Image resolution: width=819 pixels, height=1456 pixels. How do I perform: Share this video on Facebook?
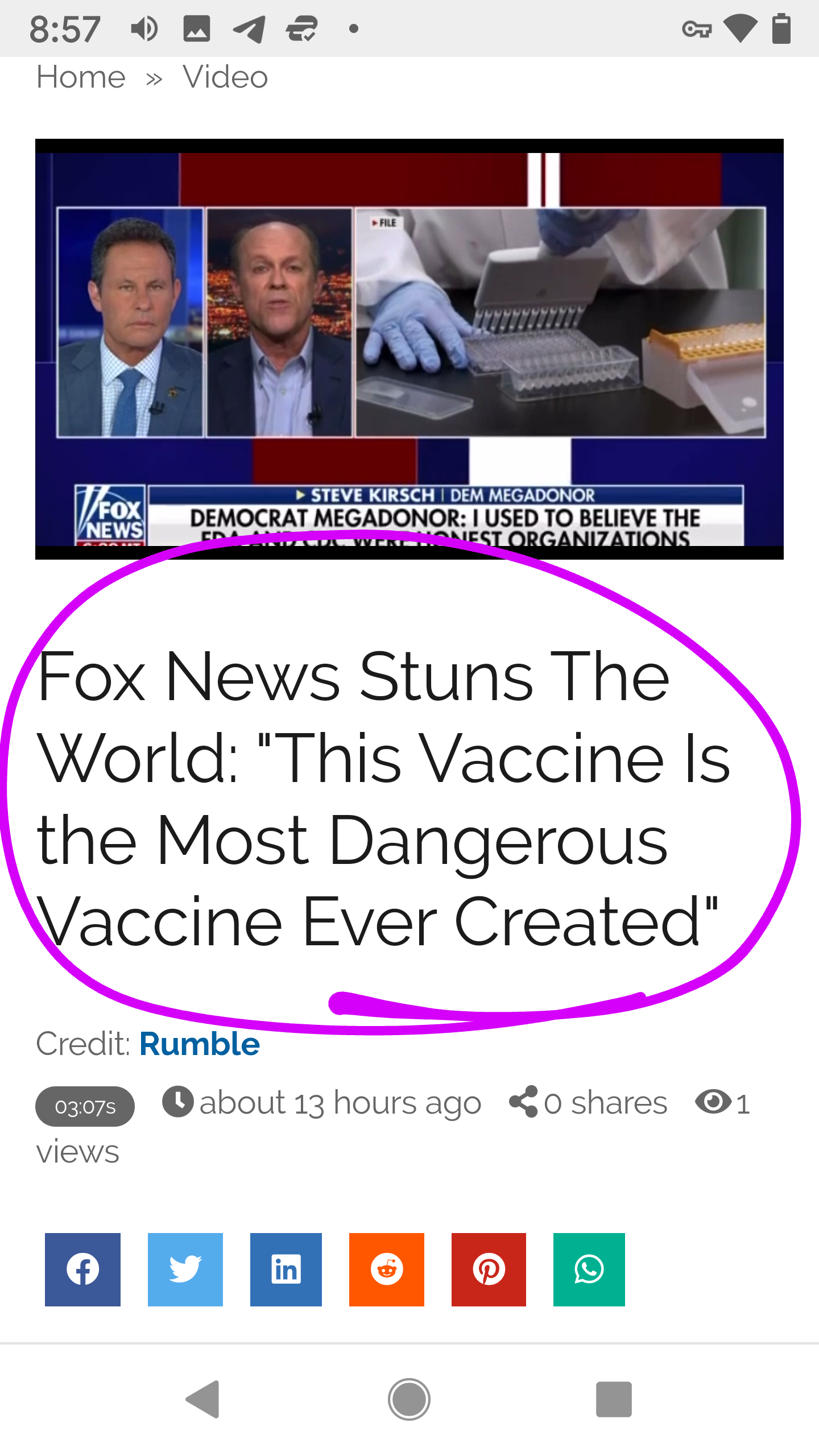coord(82,1269)
